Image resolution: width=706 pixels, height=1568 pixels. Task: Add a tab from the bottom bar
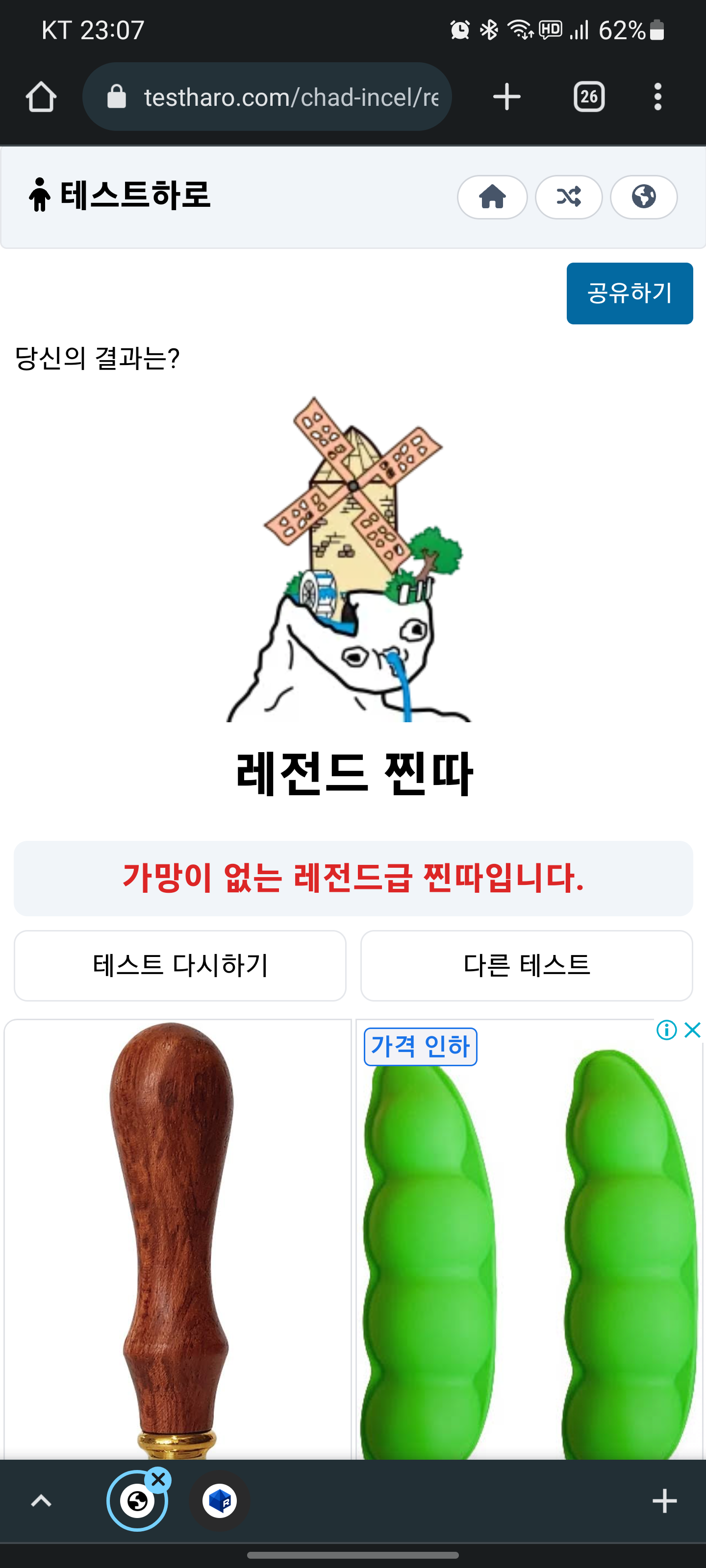coord(664,1500)
